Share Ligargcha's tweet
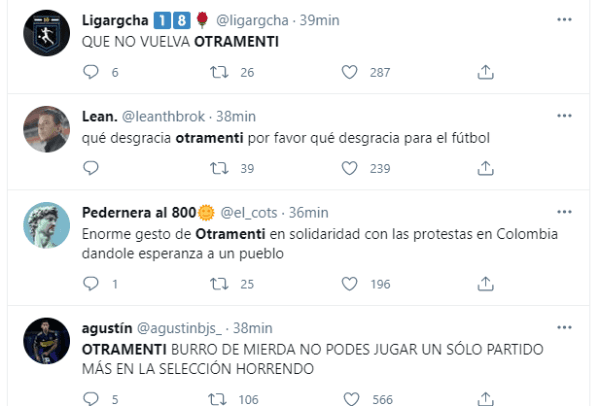Image resolution: width=600 pixels, height=406 pixels. click(485, 72)
